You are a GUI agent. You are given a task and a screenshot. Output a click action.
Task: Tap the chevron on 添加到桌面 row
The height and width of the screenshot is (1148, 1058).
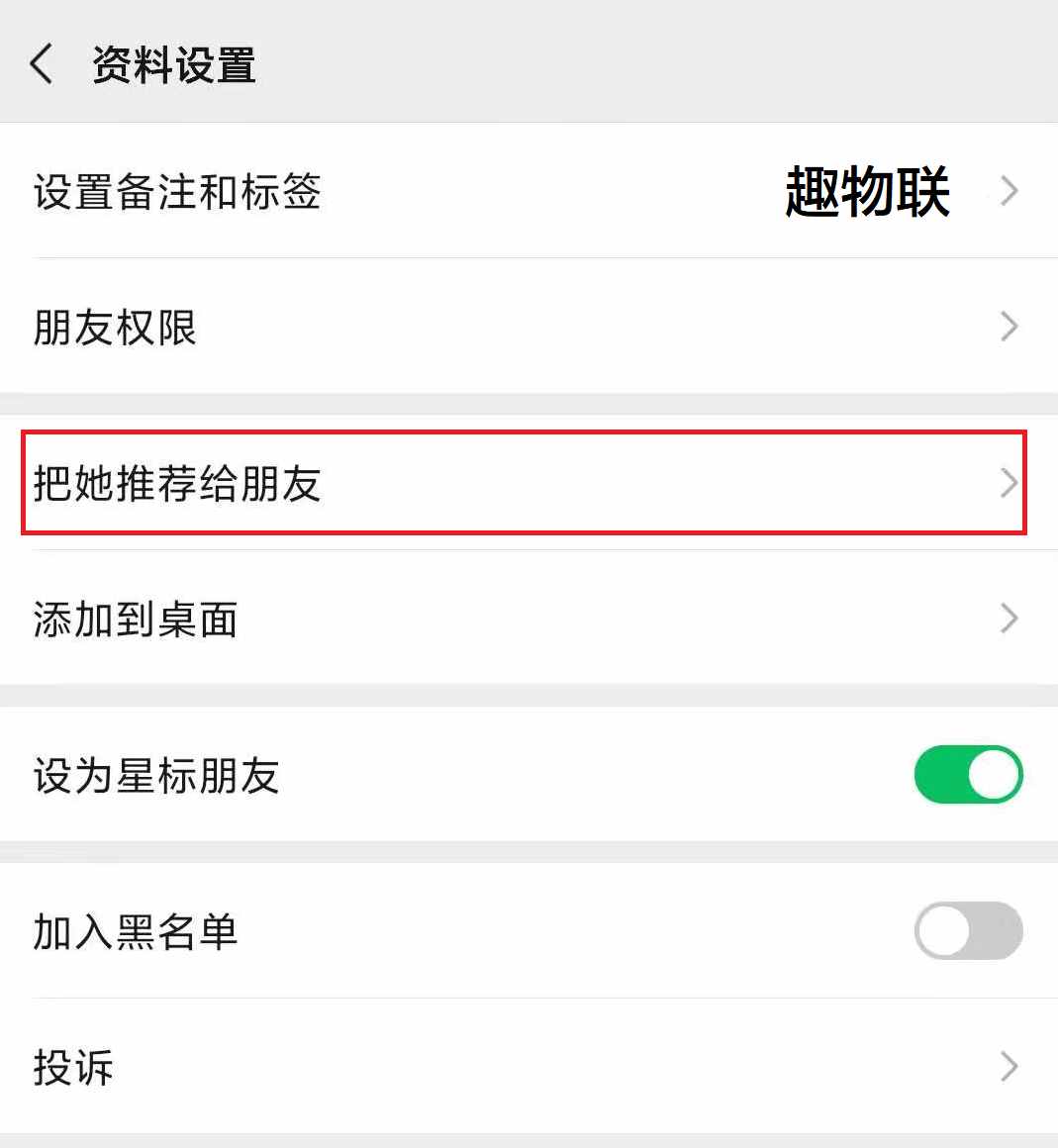(x=1009, y=620)
